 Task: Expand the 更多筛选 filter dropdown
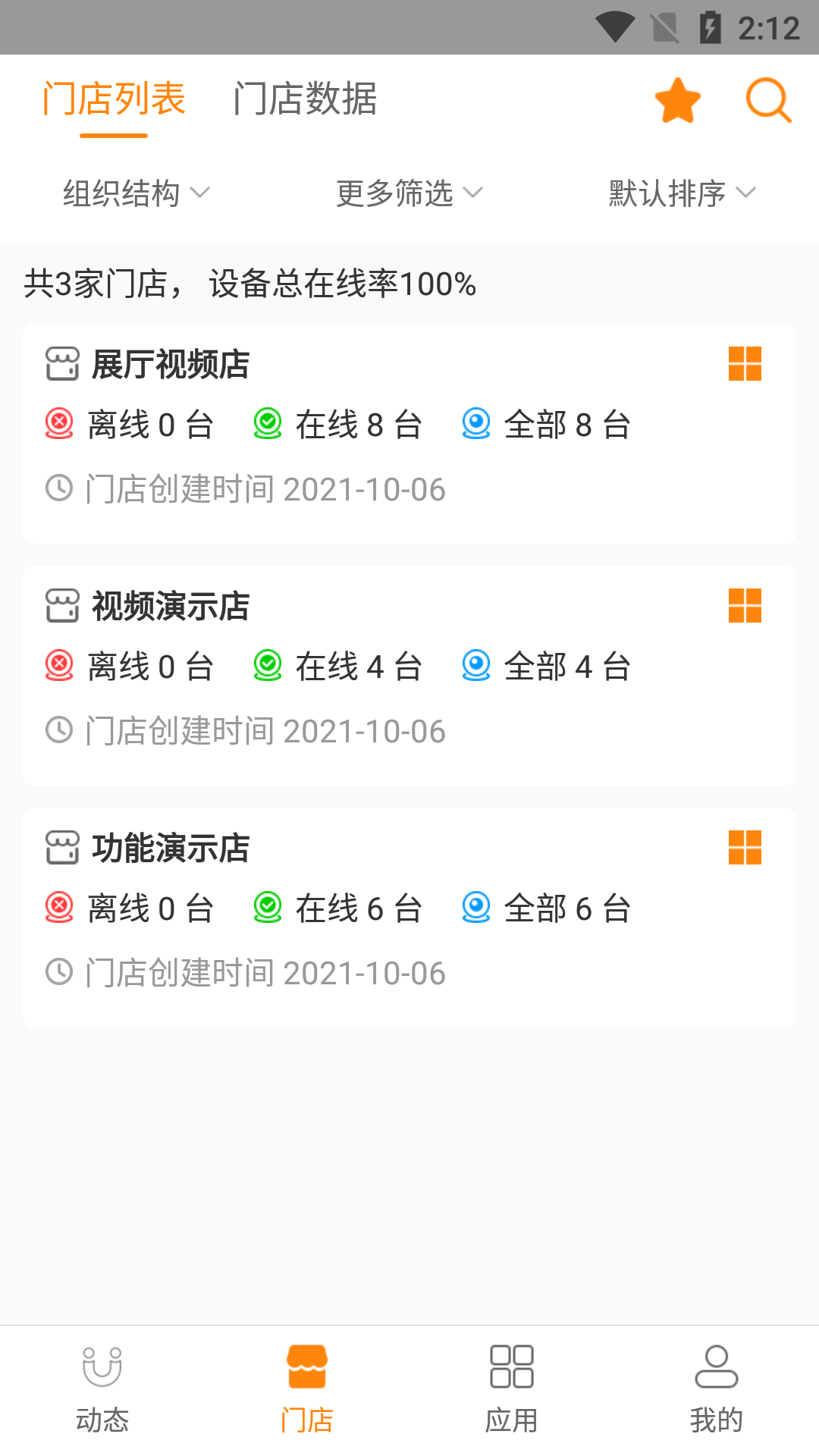point(409,193)
